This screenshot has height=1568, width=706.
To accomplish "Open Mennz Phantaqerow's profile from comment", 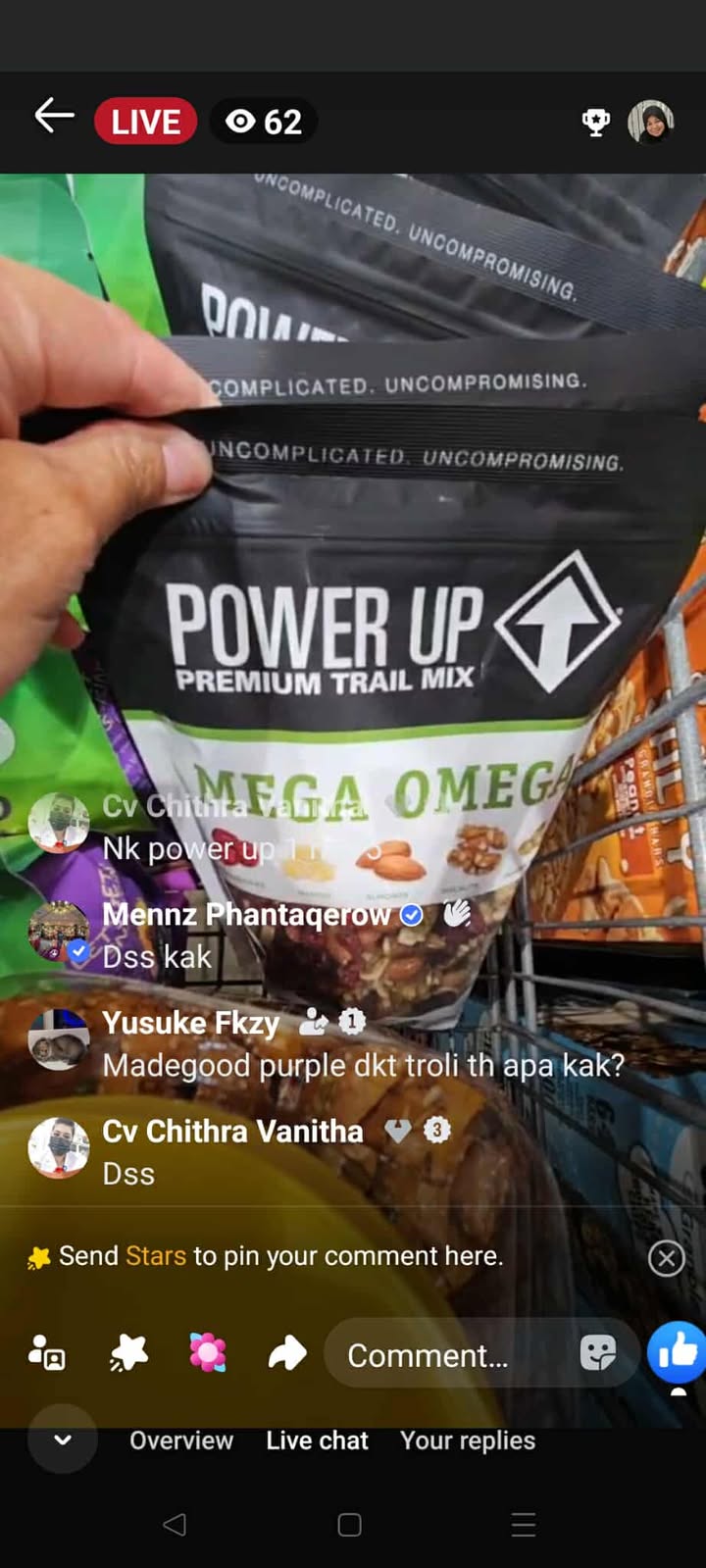I will pyautogui.click(x=246, y=915).
